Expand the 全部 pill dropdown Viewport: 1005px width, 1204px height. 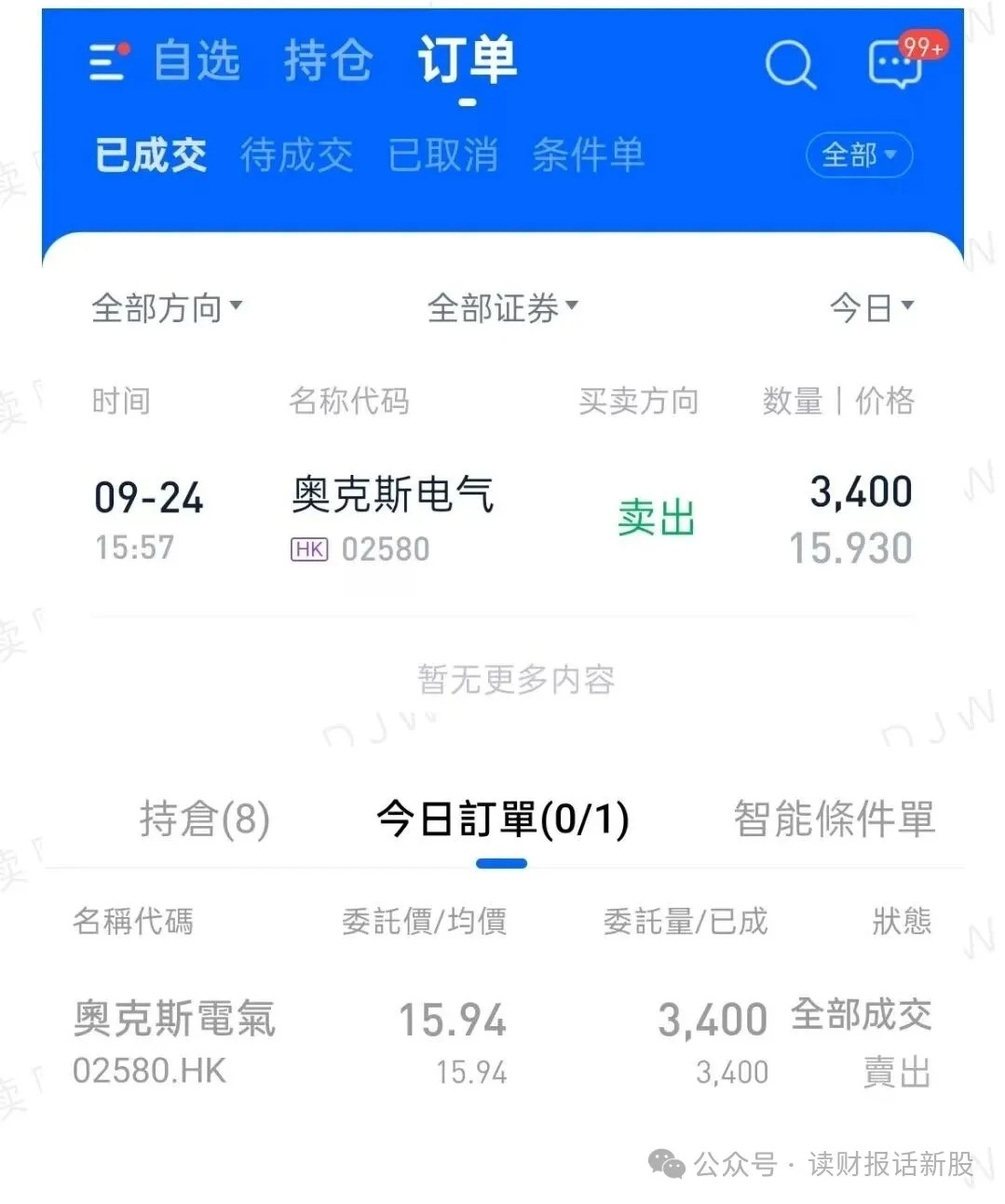[858, 155]
